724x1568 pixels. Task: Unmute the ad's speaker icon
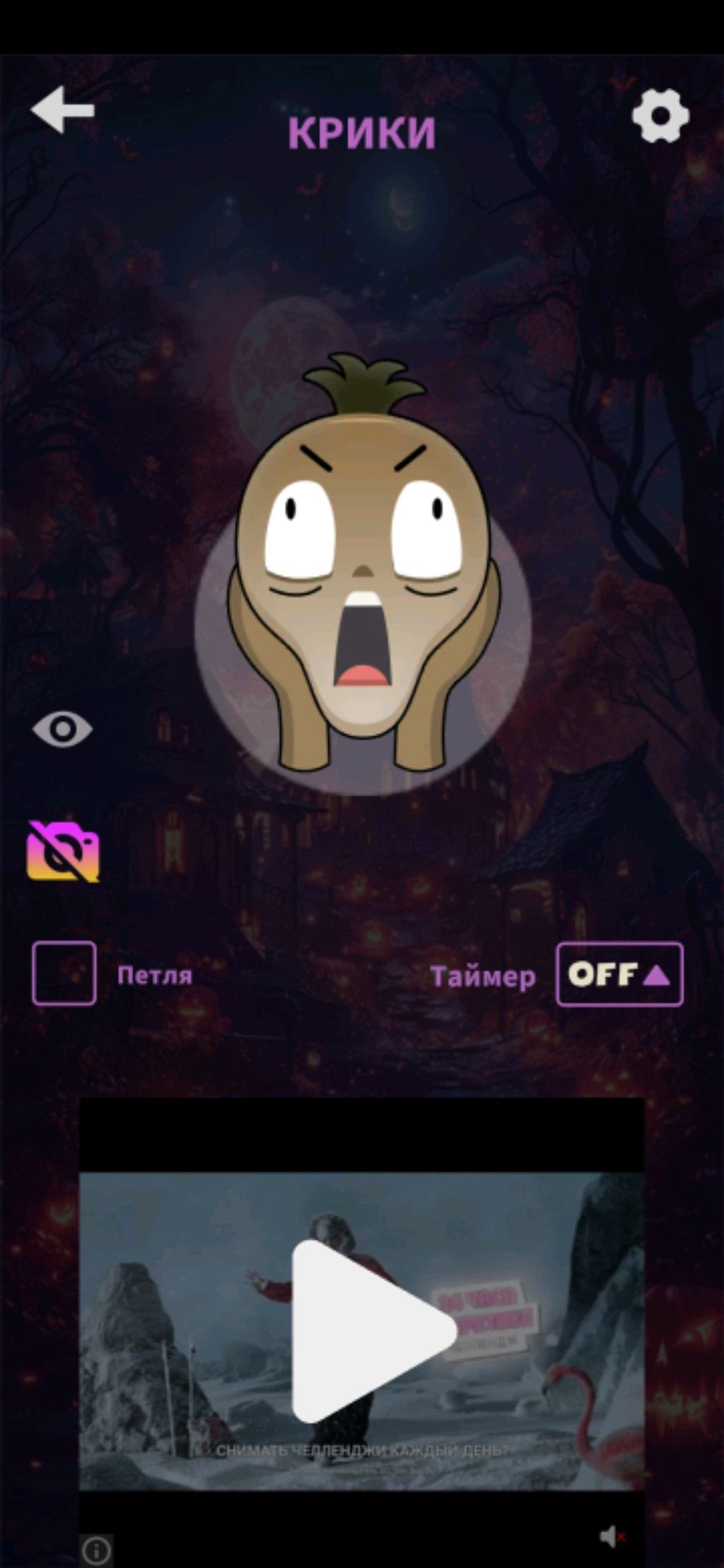[611, 1536]
